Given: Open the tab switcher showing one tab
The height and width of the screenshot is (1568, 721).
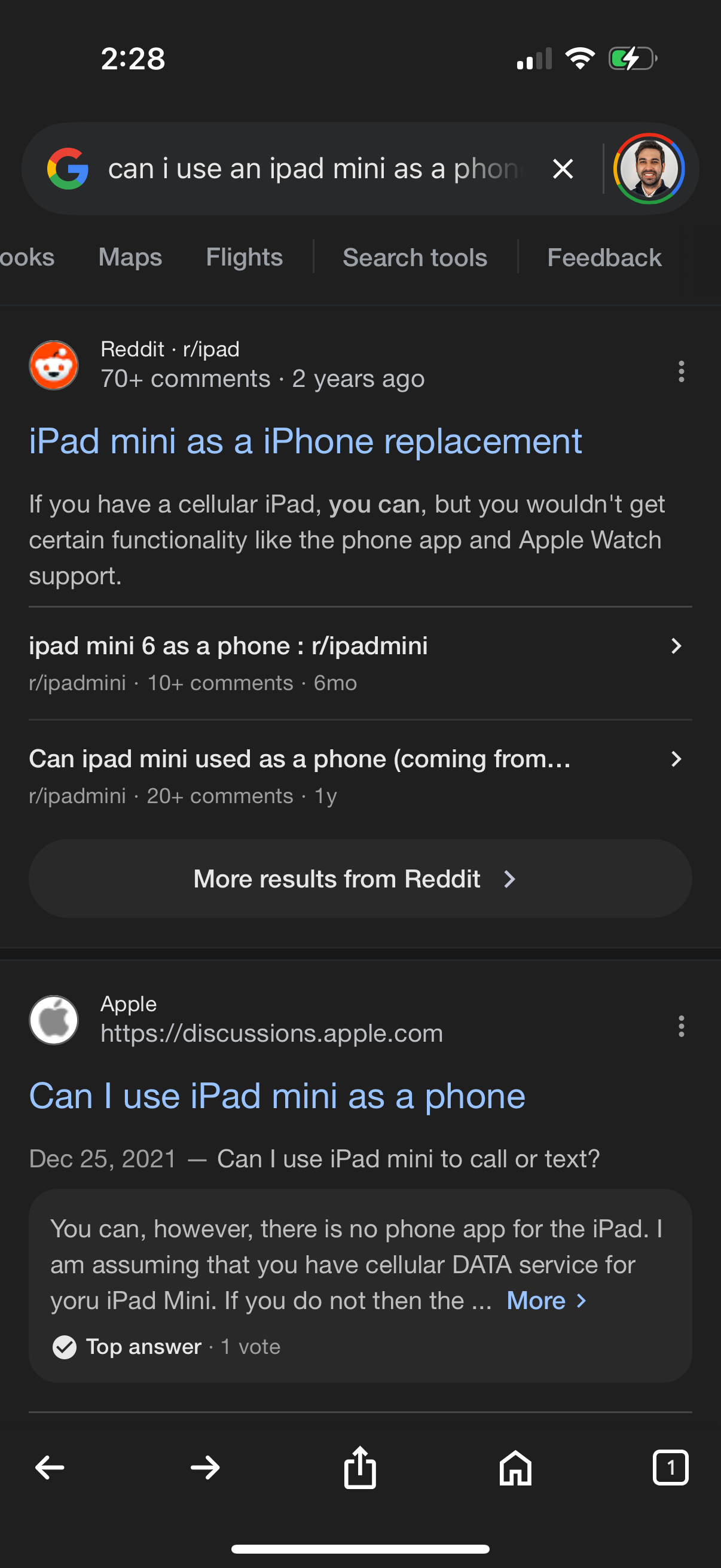Looking at the screenshot, I should pos(671,1467).
